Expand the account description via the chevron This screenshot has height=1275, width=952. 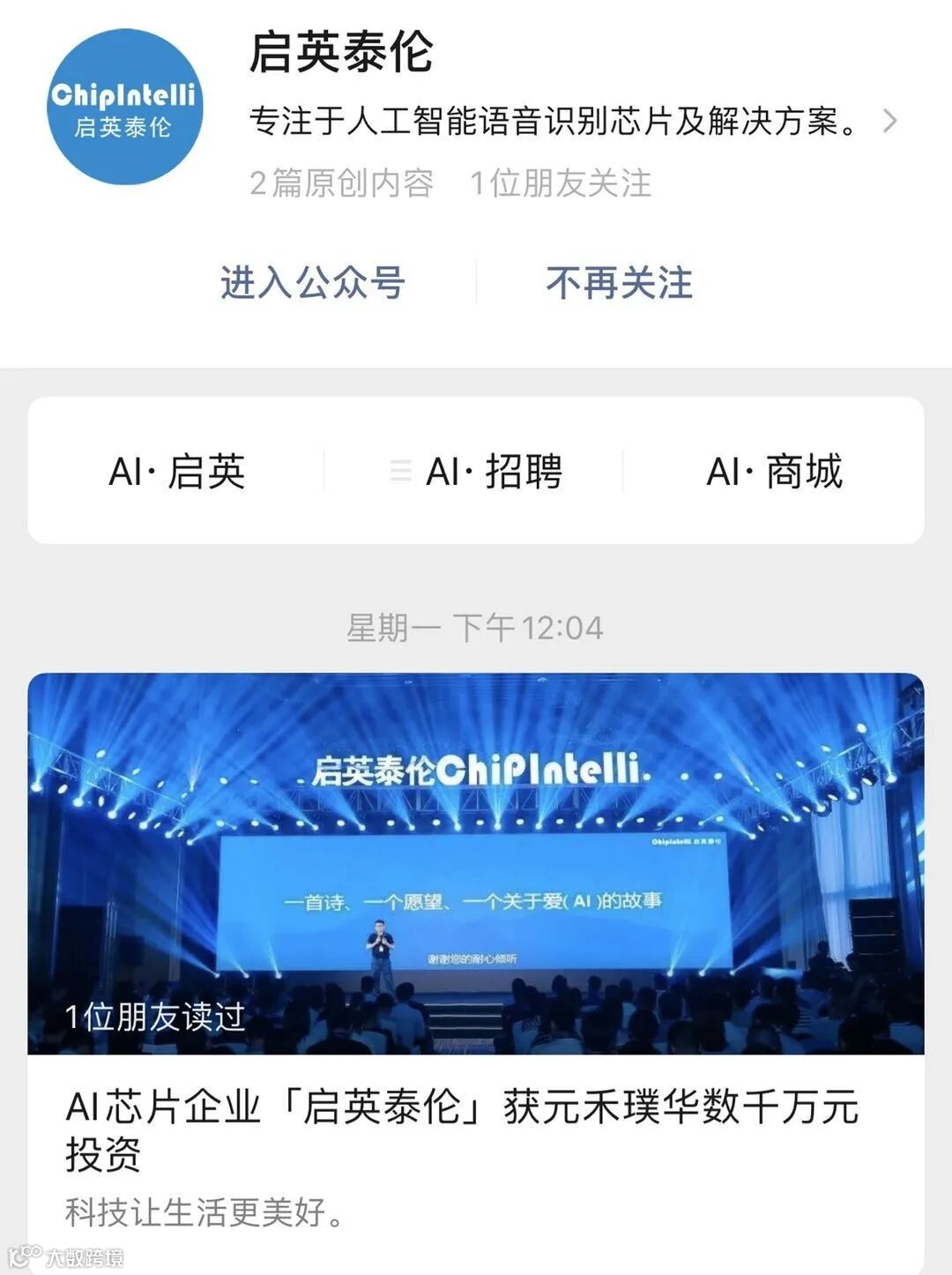tap(889, 121)
